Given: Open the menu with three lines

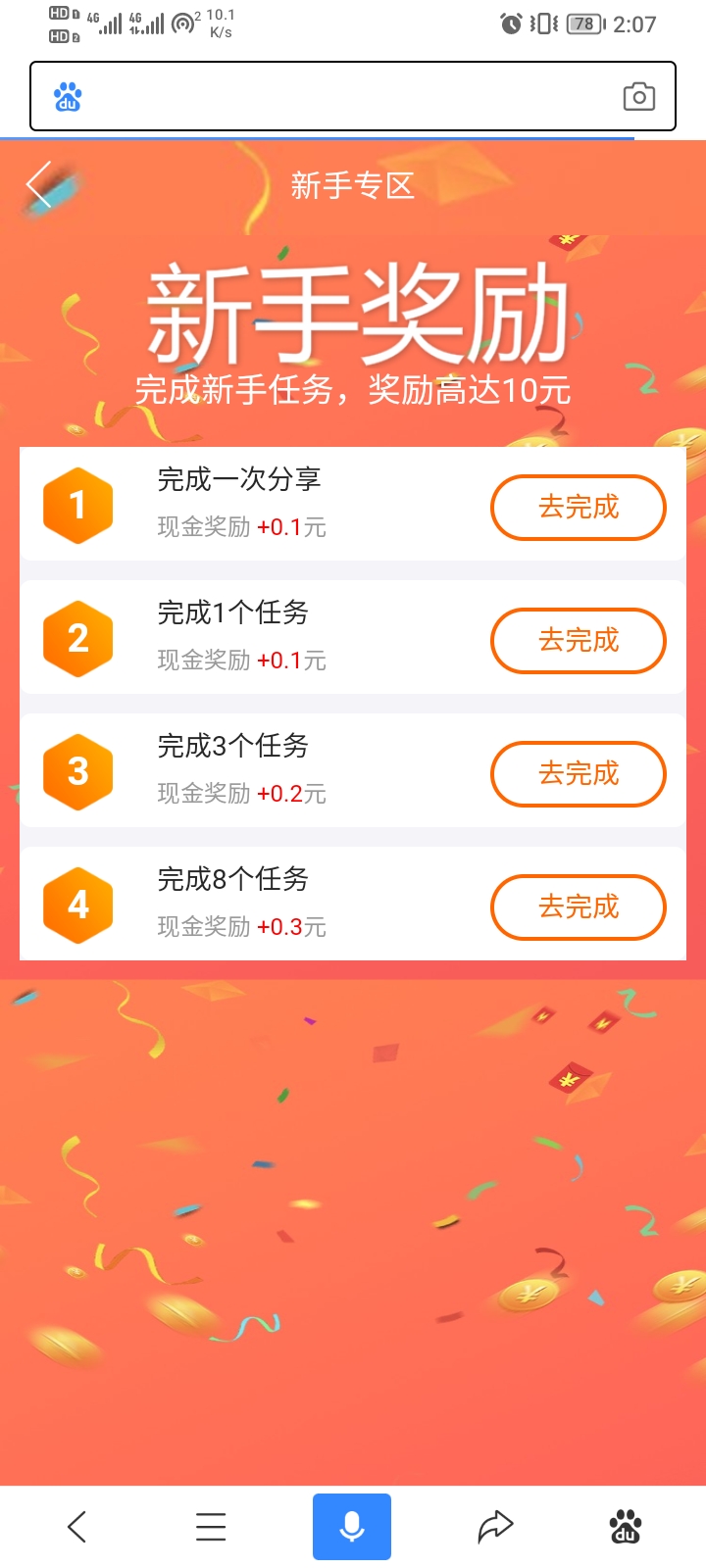Looking at the screenshot, I should coord(211,1526).
